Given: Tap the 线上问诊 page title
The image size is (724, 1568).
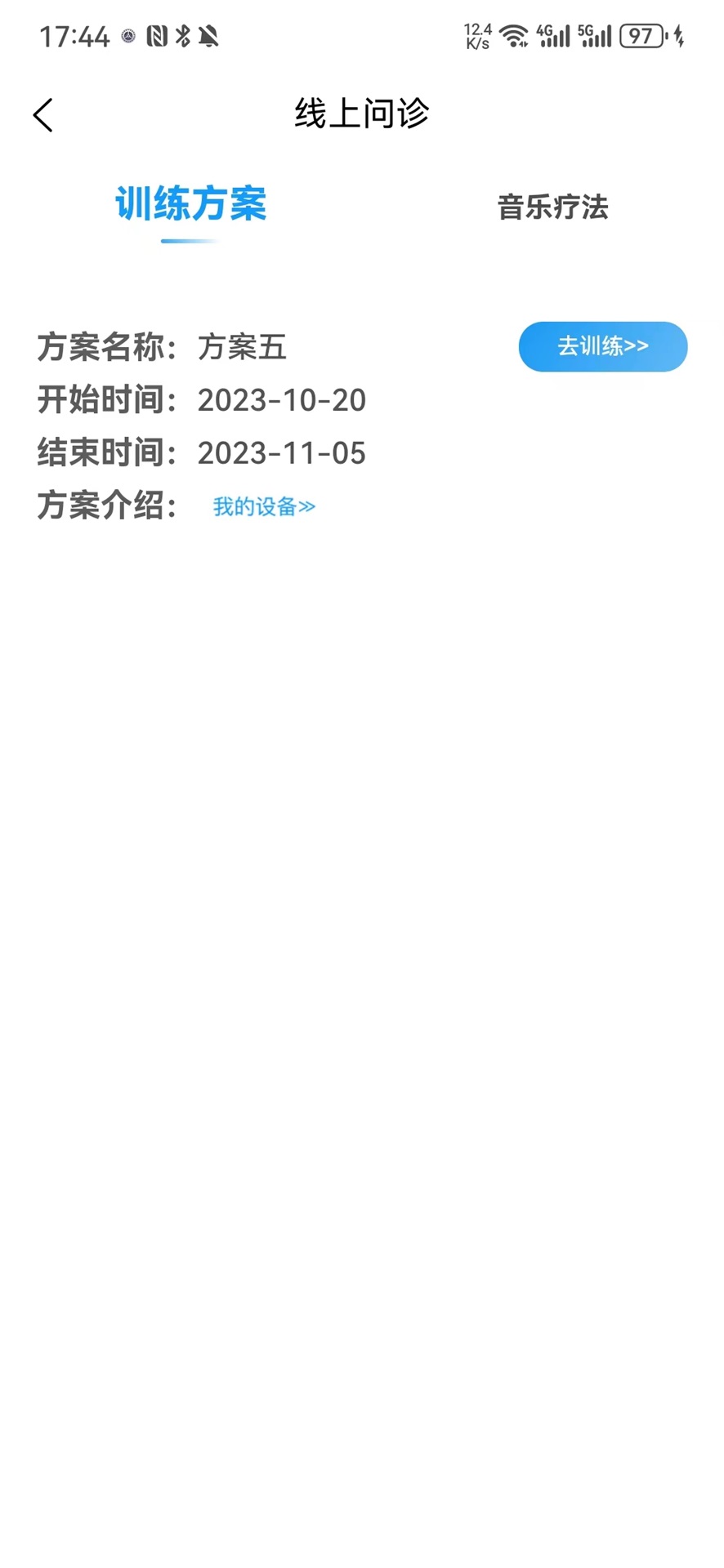Looking at the screenshot, I should (362, 114).
